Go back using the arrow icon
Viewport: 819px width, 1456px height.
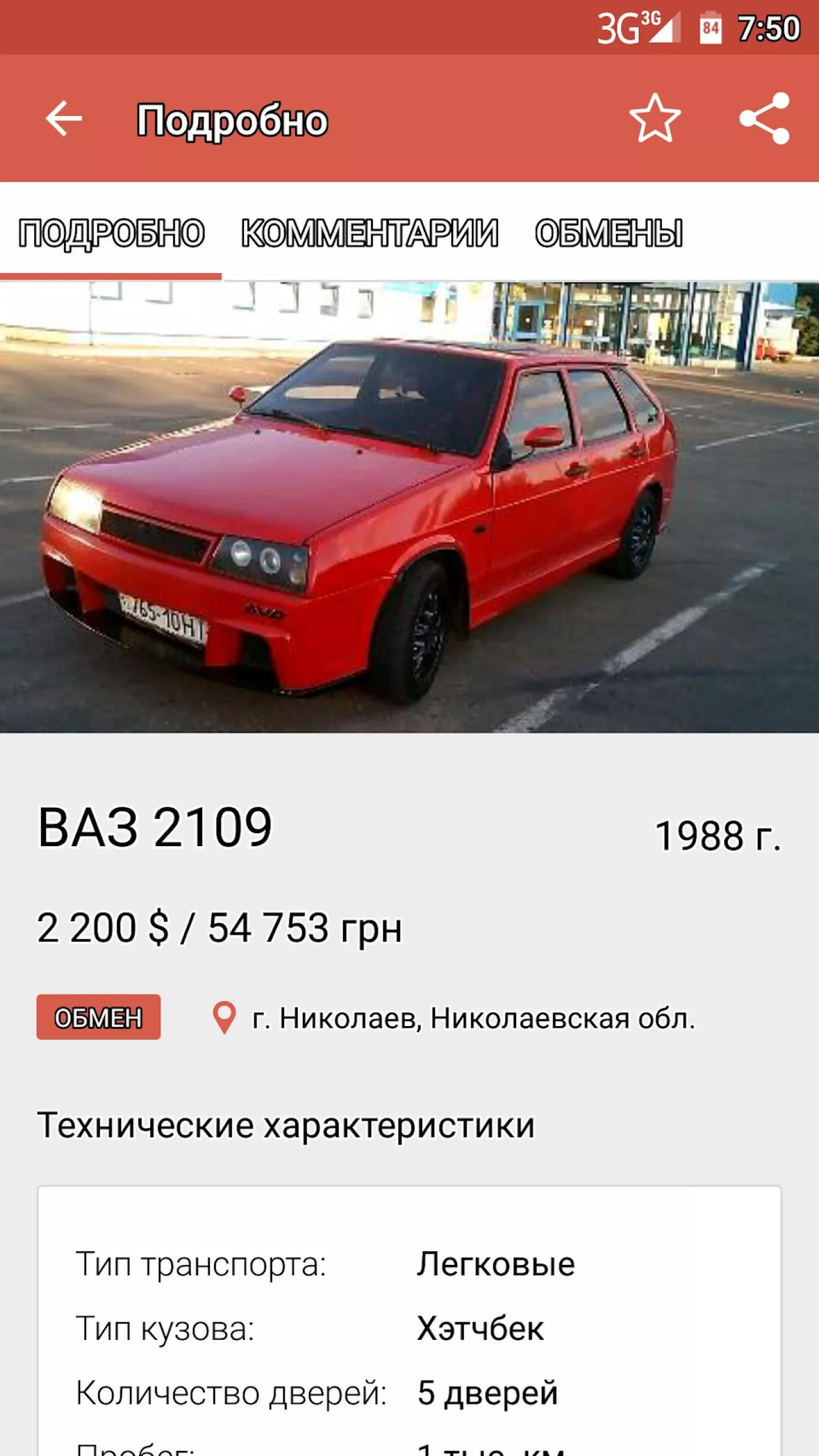pos(63,118)
